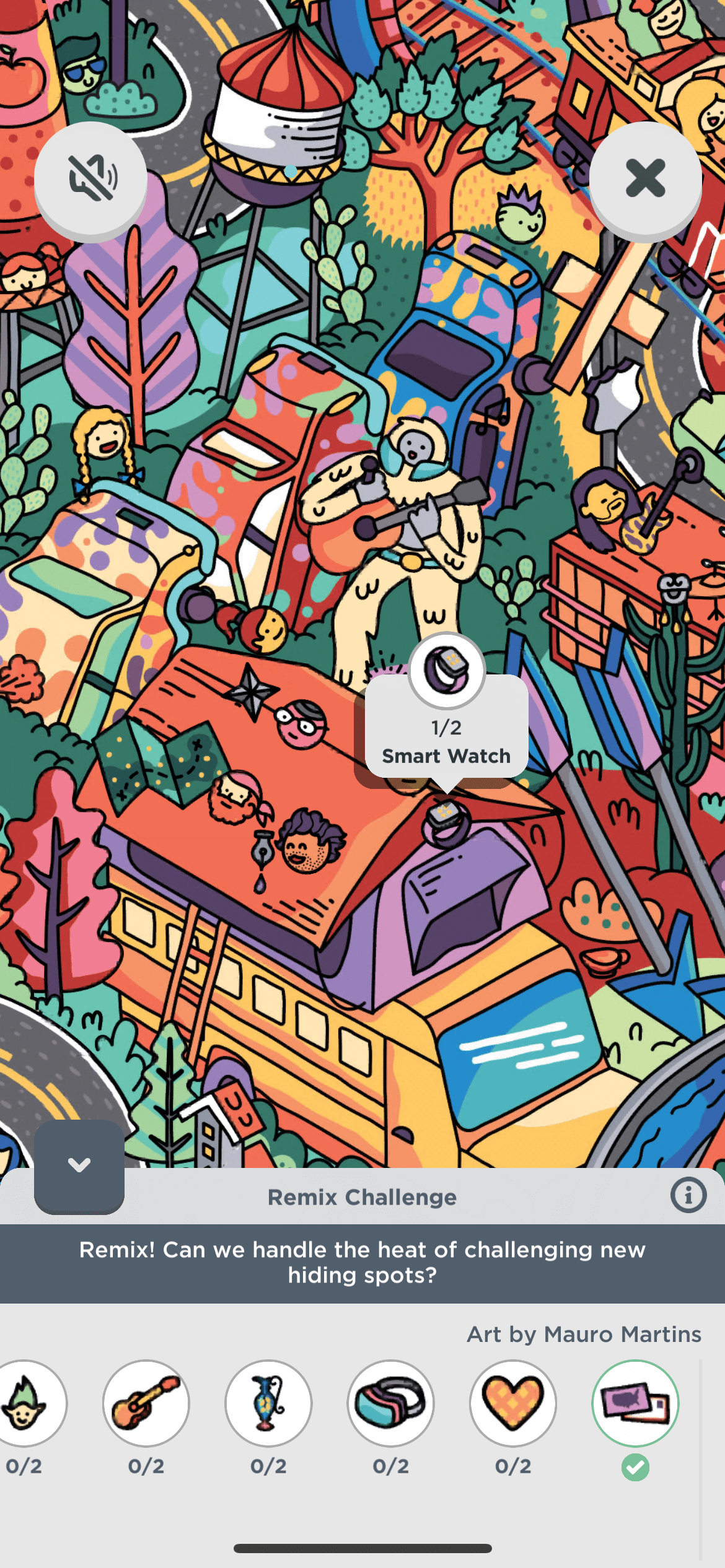
Task: Select the elf face item
Action: (x=25, y=1403)
